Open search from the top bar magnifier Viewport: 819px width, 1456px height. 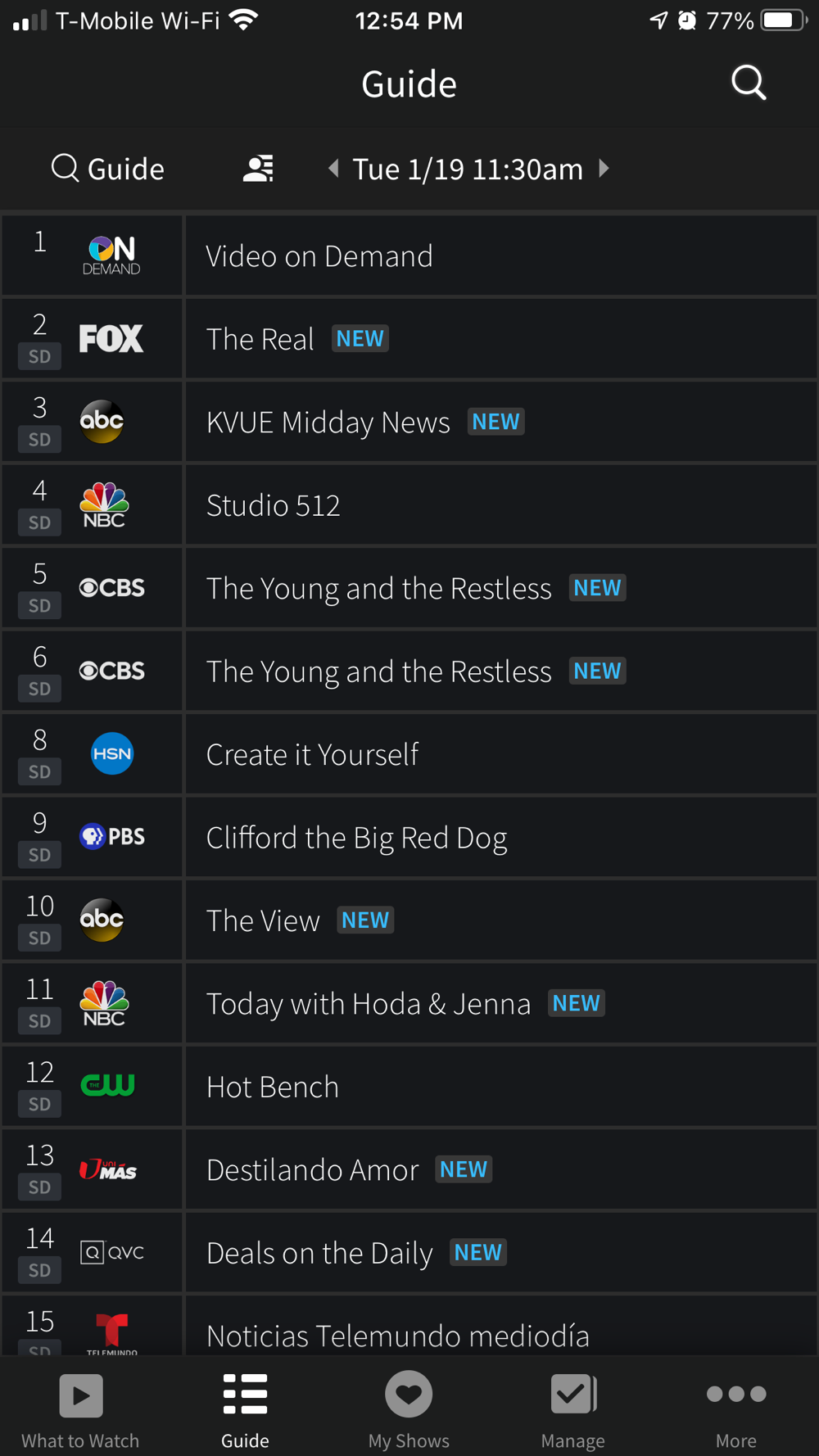coord(748,83)
